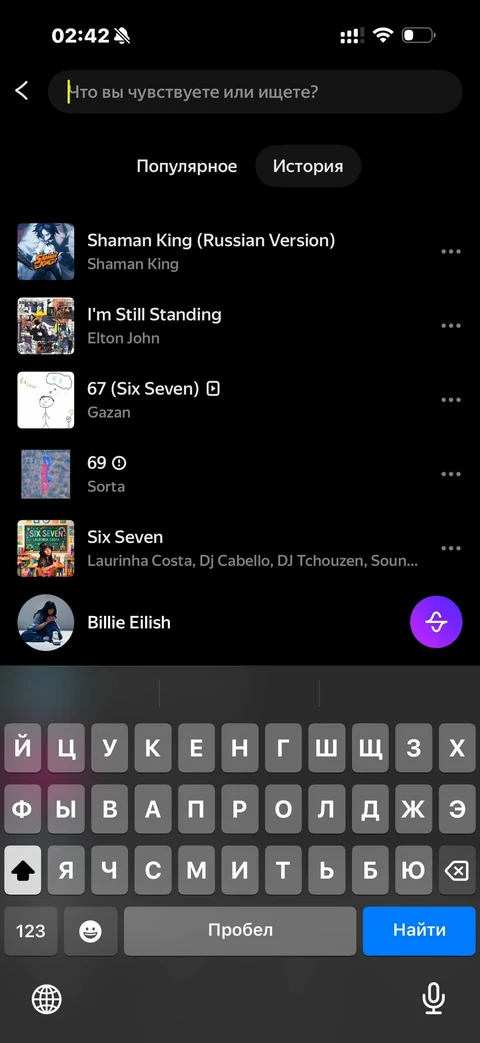The height and width of the screenshot is (1043, 480).
Task: Show more options for 67 (Six Seven)
Action: point(451,400)
